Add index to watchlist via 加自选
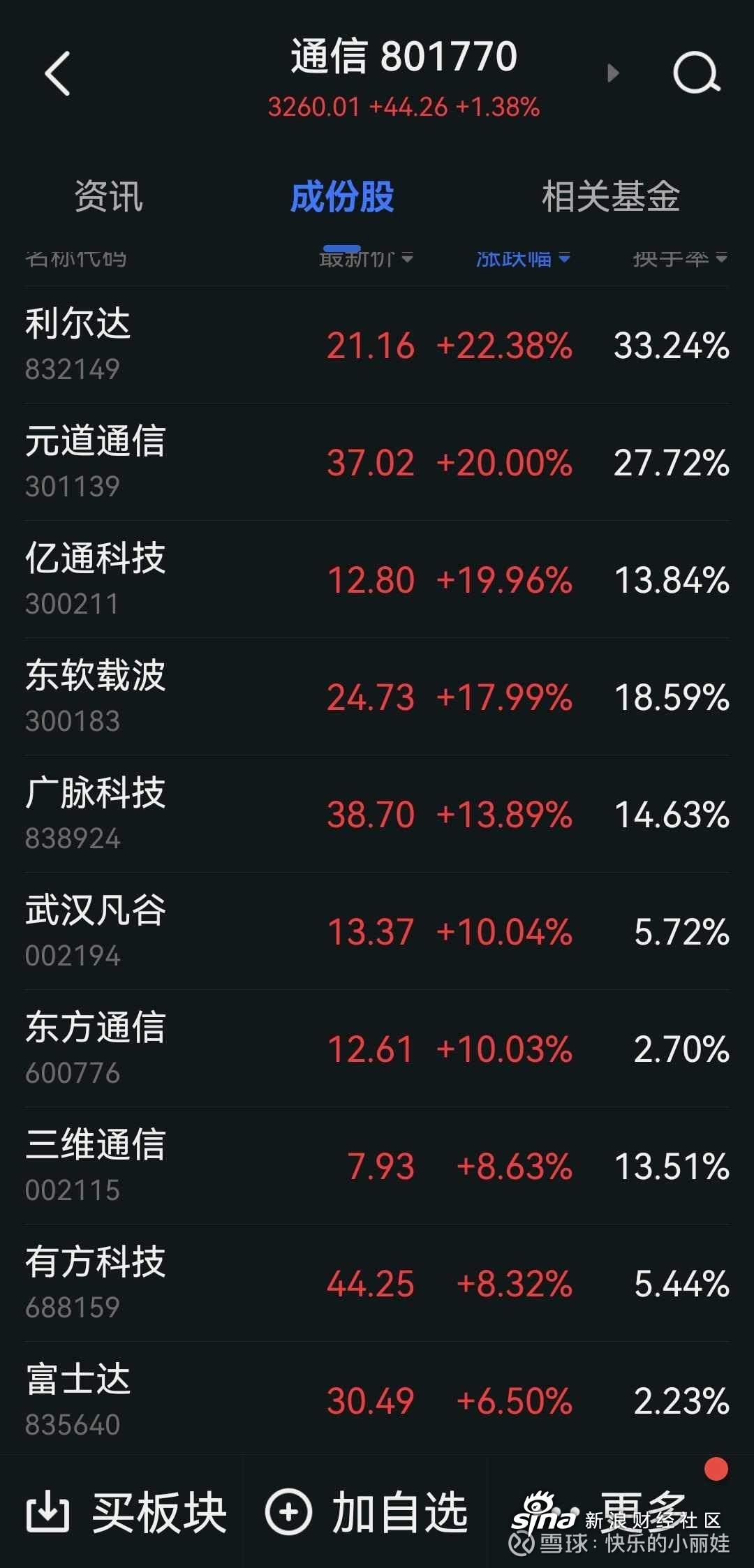Image resolution: width=754 pixels, height=1568 pixels. click(366, 1513)
